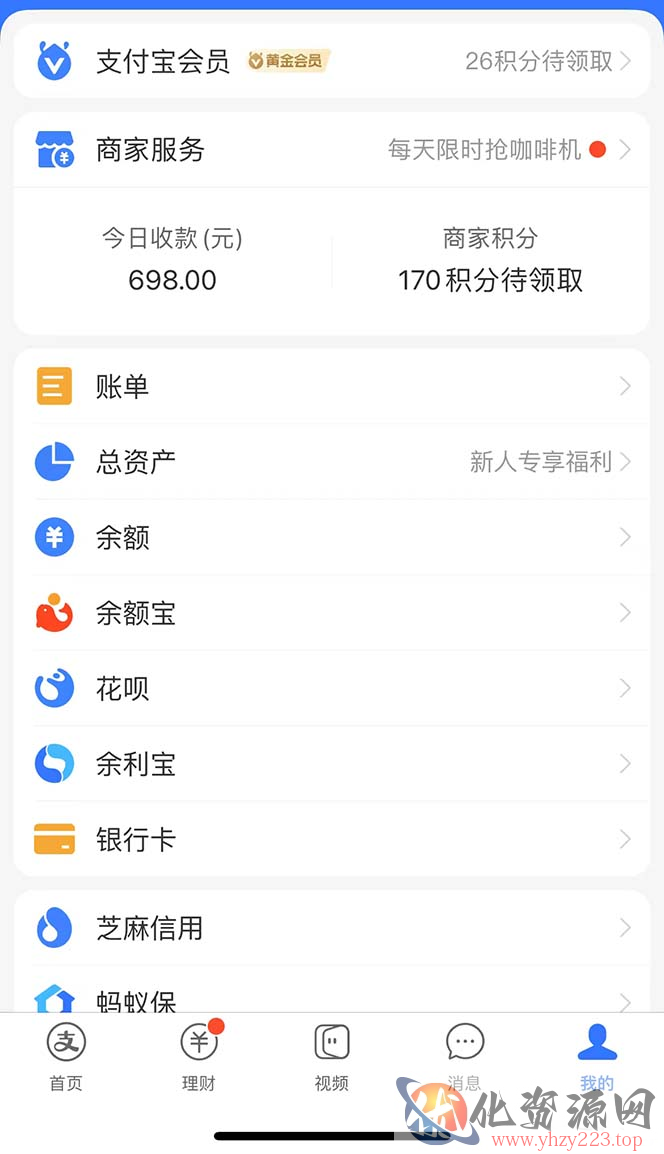Open 余额宝

tap(331, 613)
